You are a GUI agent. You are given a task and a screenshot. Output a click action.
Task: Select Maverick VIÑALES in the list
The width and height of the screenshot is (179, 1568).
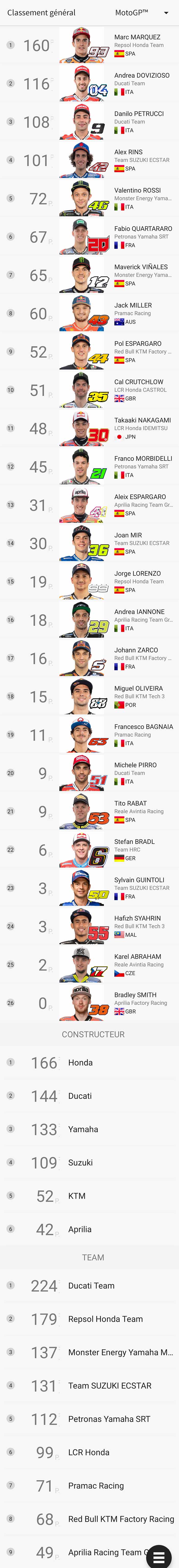pos(89,275)
